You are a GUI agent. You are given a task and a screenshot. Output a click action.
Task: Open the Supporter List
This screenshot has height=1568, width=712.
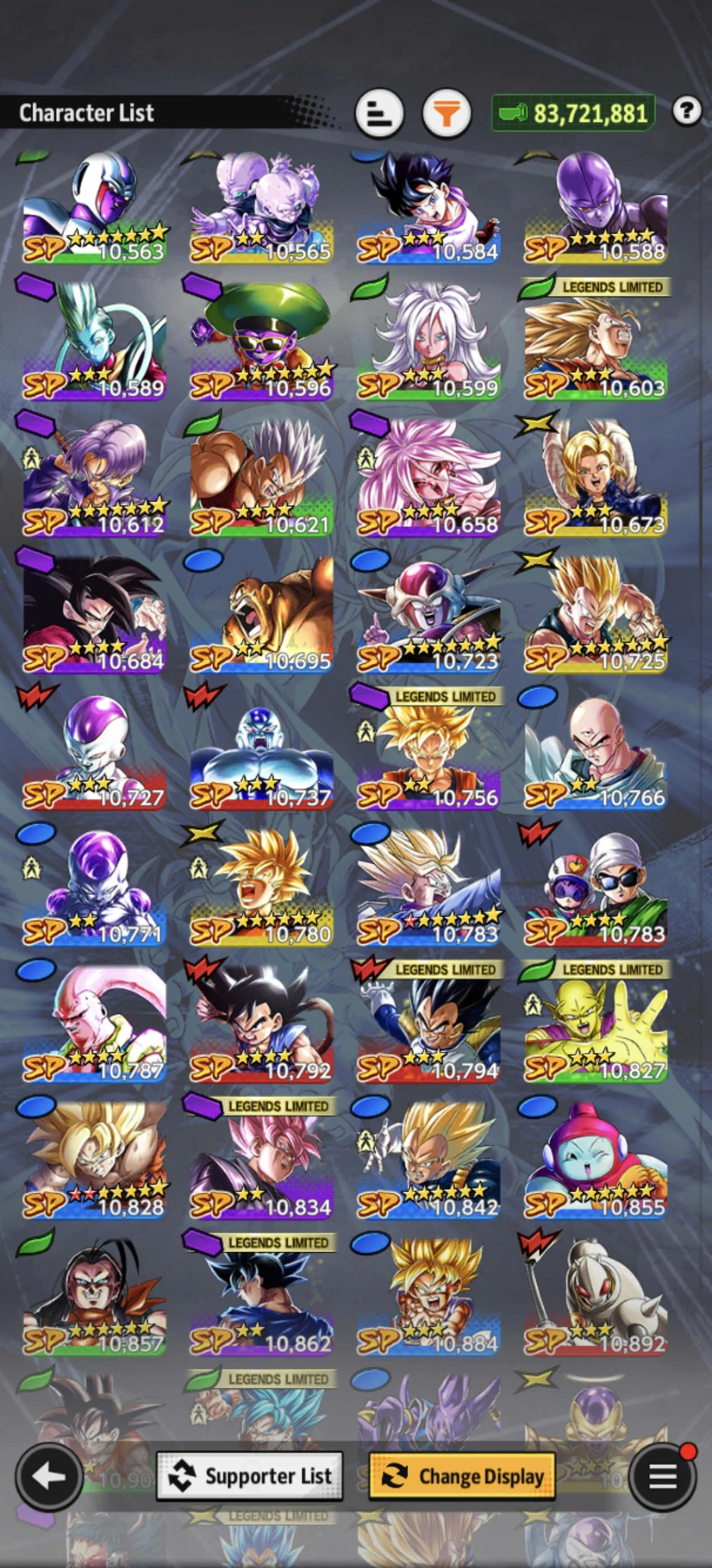tap(250, 1476)
